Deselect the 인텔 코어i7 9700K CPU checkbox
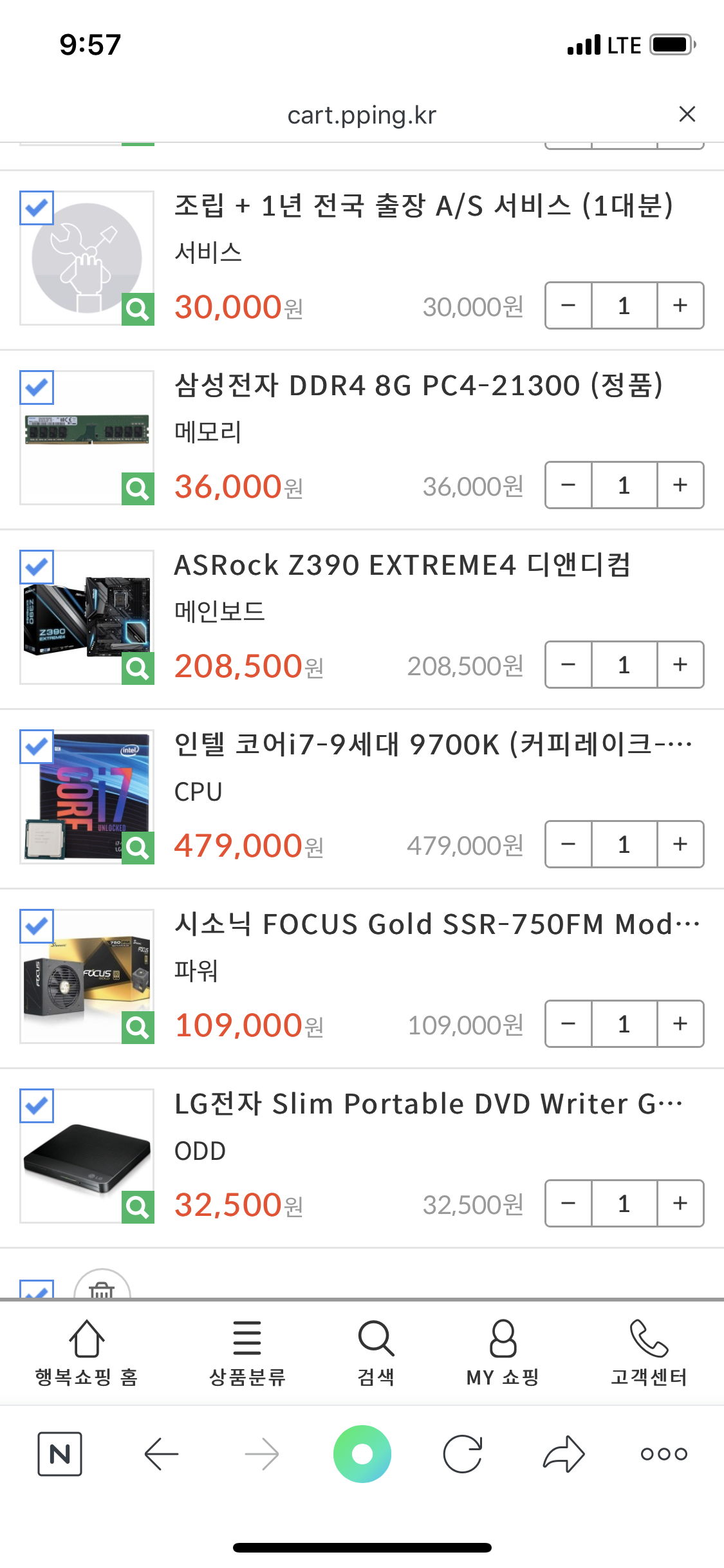The width and height of the screenshot is (724, 1568). (37, 747)
